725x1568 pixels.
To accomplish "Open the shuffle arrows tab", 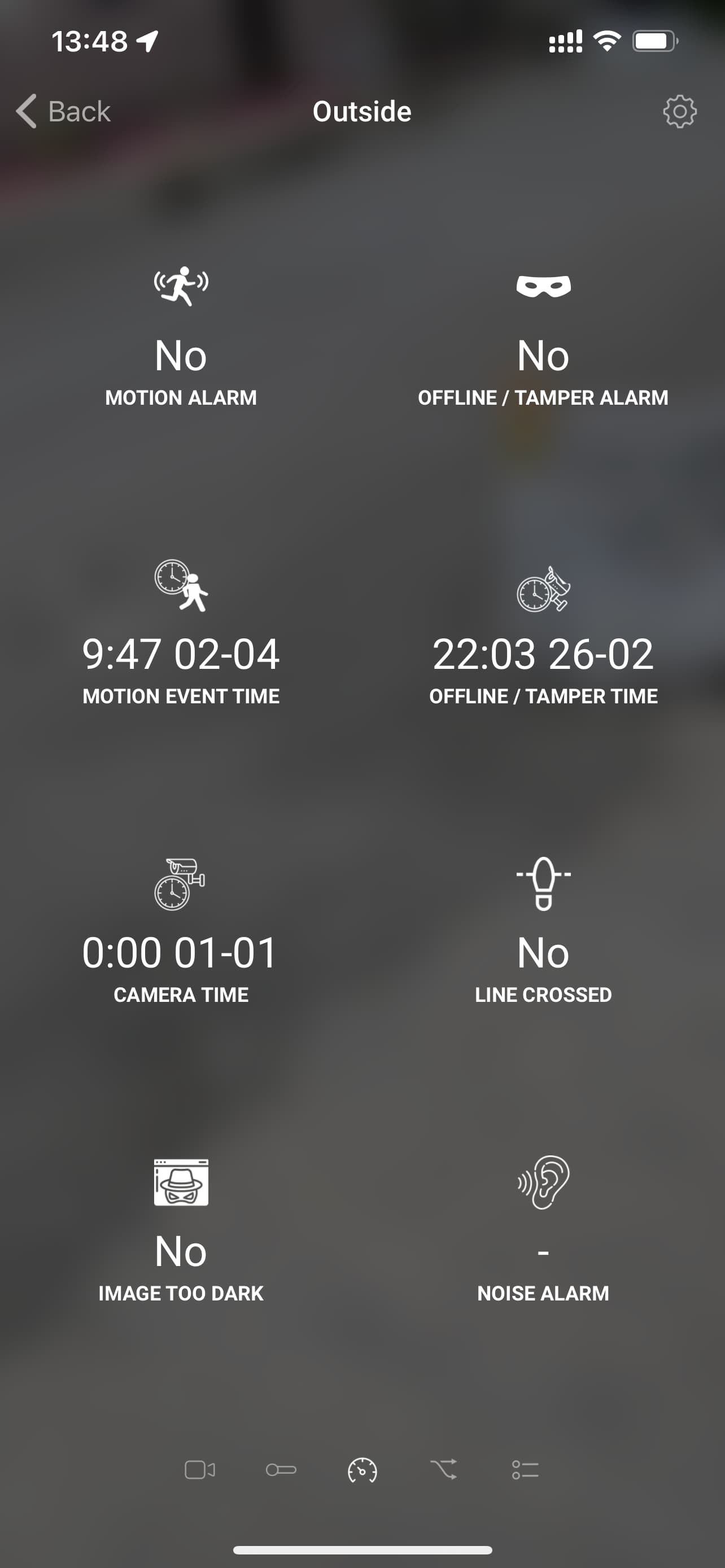I will coord(444,1470).
